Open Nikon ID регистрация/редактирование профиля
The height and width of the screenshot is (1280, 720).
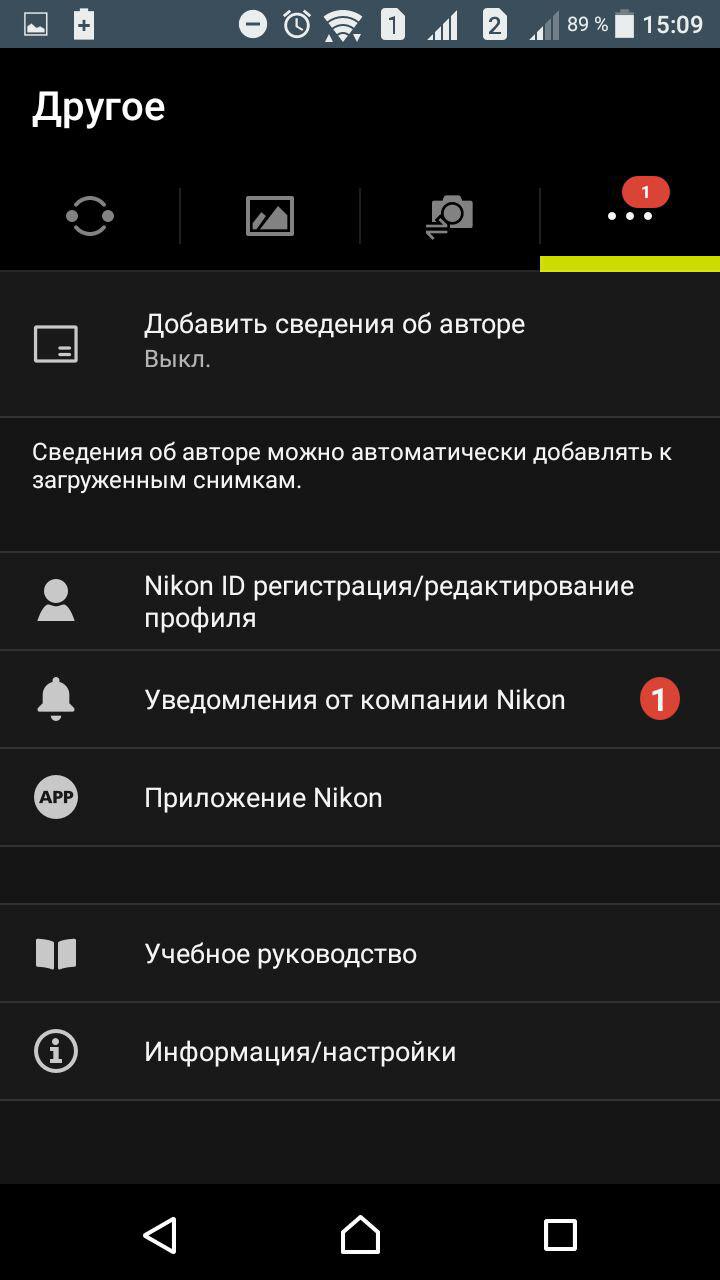(x=360, y=601)
